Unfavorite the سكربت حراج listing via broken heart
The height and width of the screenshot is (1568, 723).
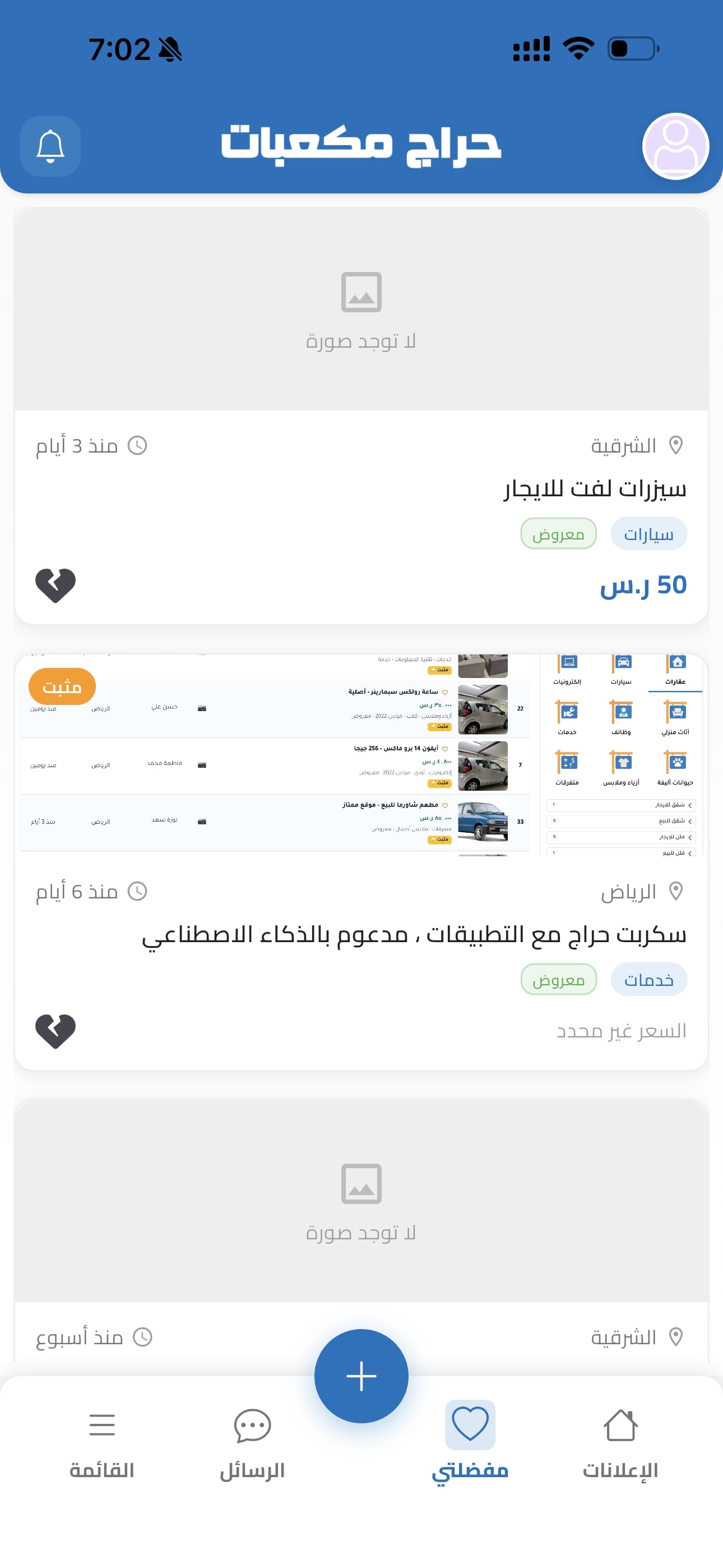pos(55,1031)
